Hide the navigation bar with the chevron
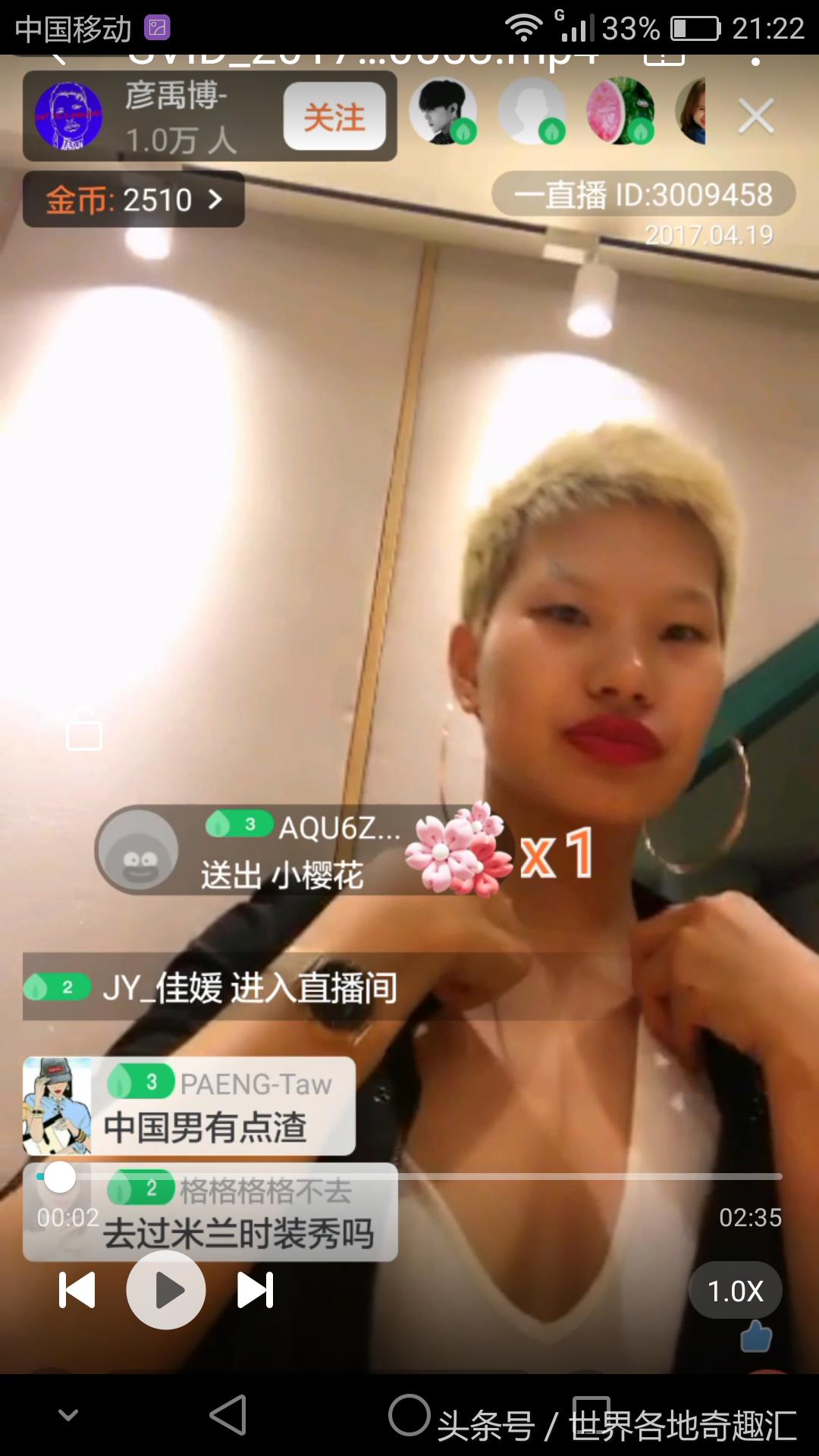 click(x=68, y=1415)
